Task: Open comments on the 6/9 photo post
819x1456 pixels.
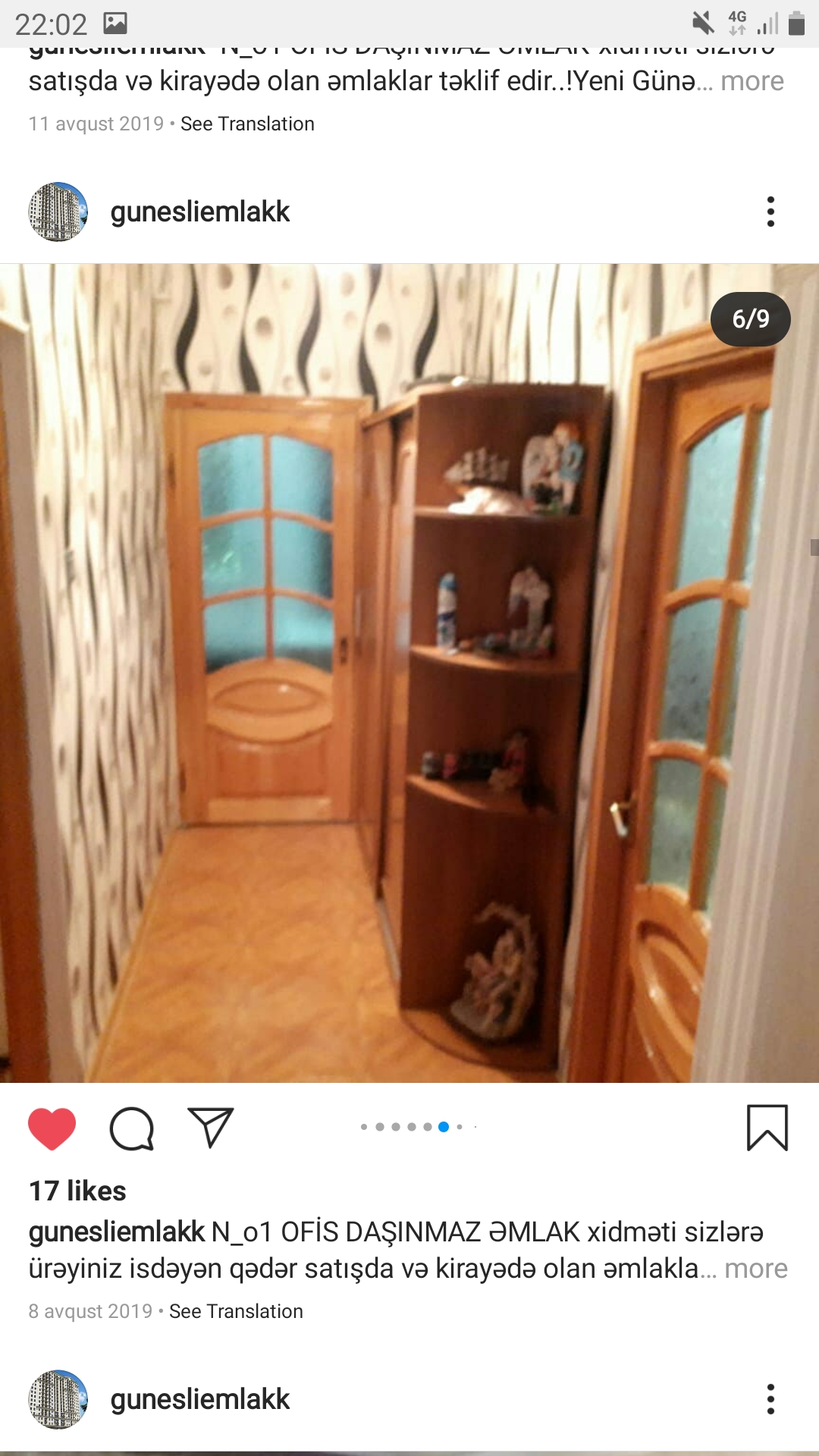Action: [x=132, y=1128]
